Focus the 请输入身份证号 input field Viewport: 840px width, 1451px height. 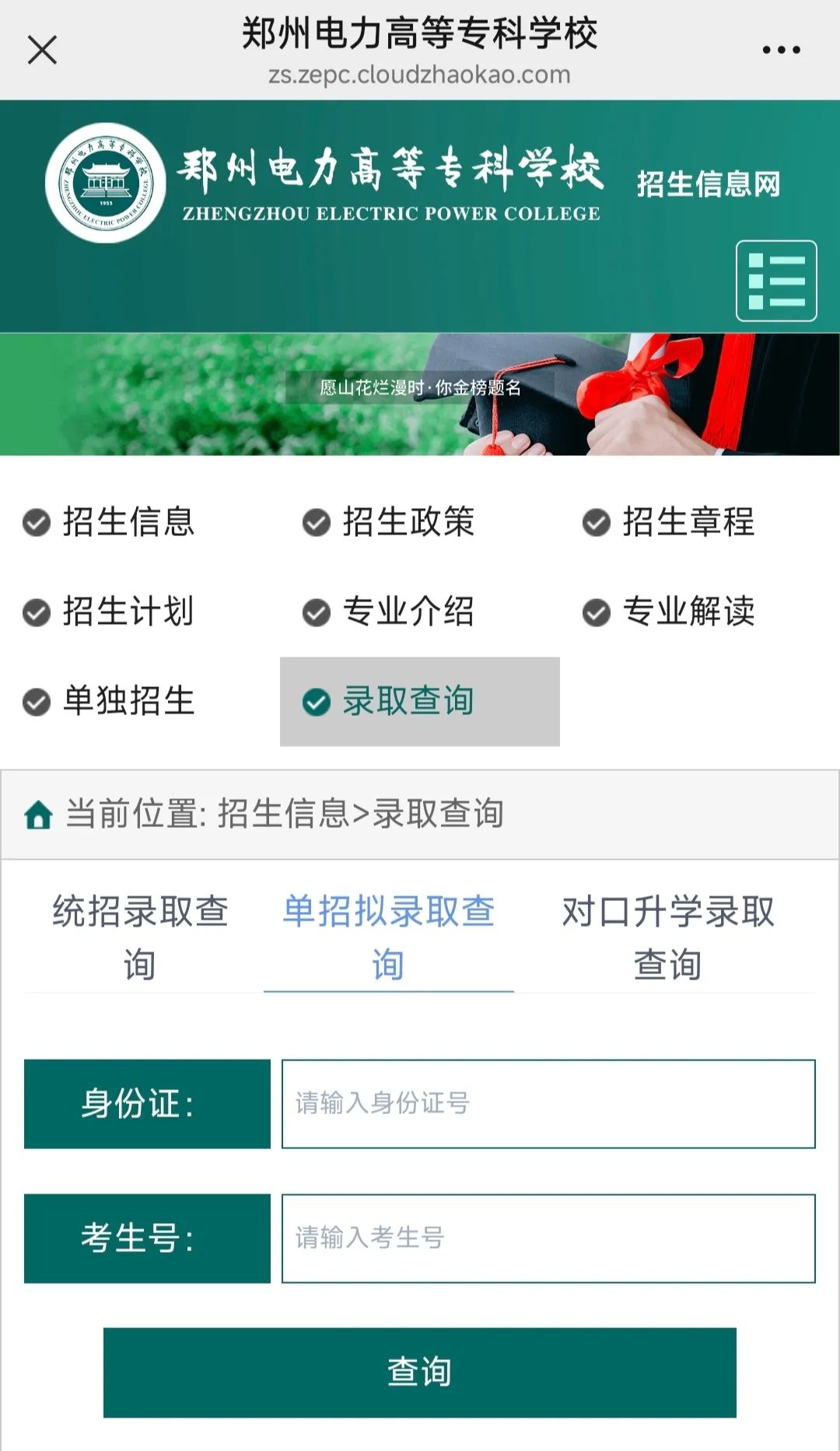click(x=548, y=1103)
